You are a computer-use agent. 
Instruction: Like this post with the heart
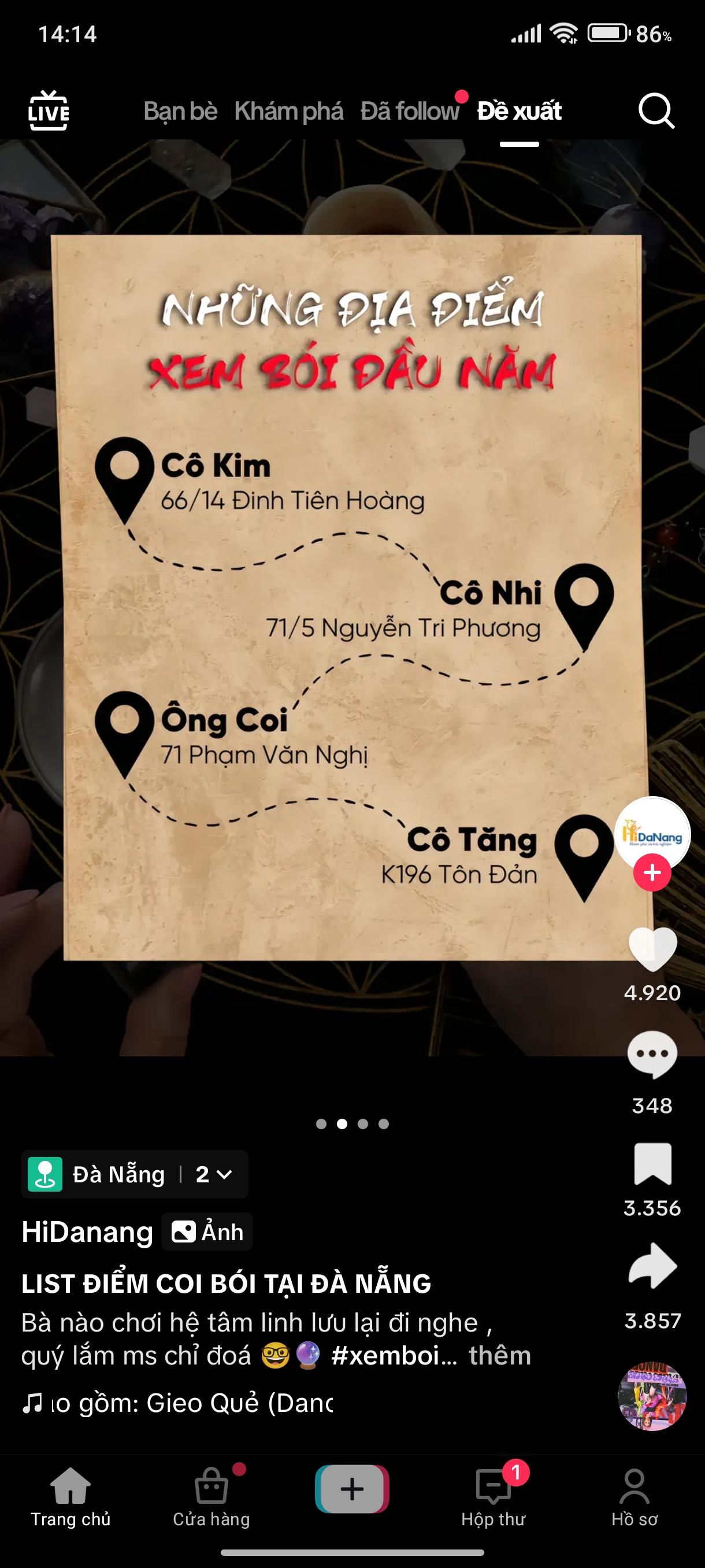[652, 949]
